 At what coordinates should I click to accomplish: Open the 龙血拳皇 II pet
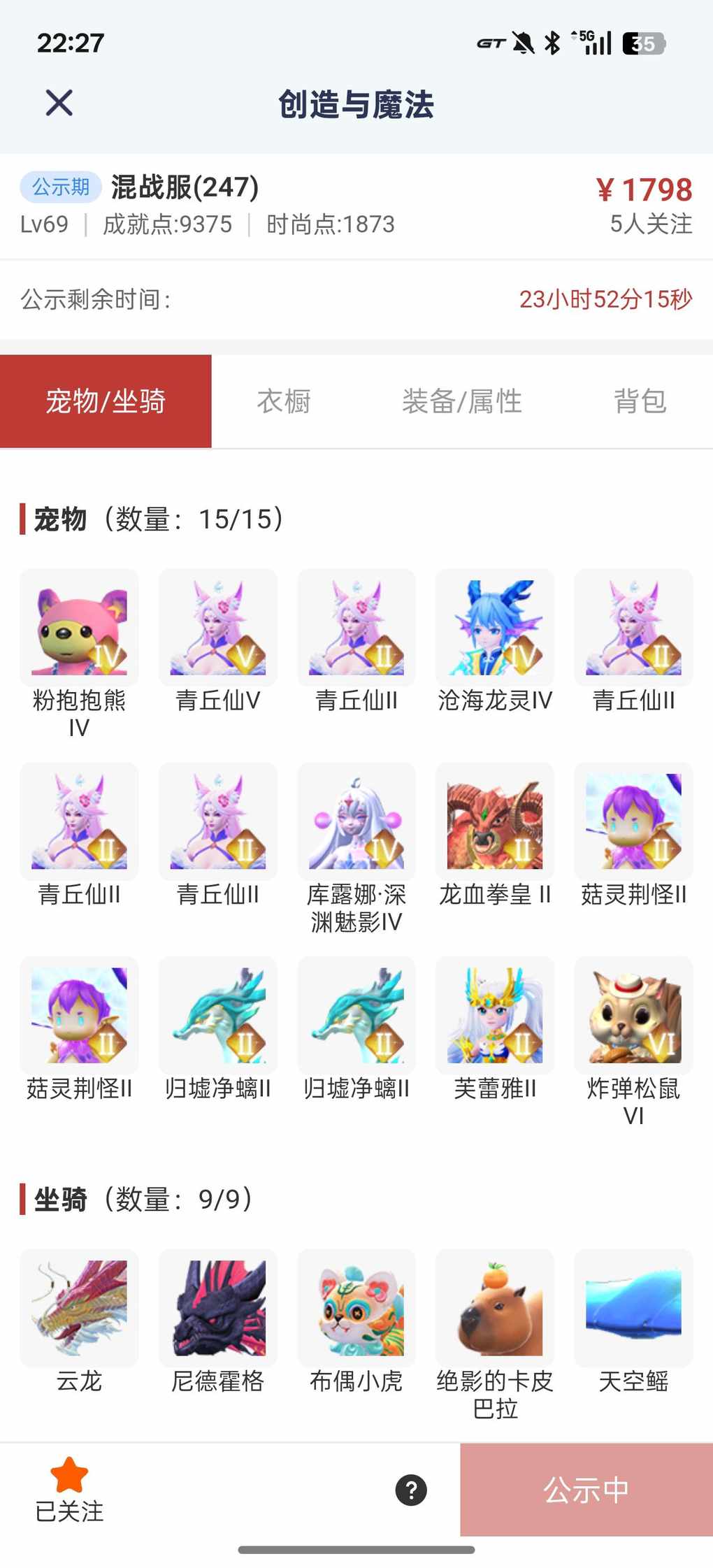(495, 821)
